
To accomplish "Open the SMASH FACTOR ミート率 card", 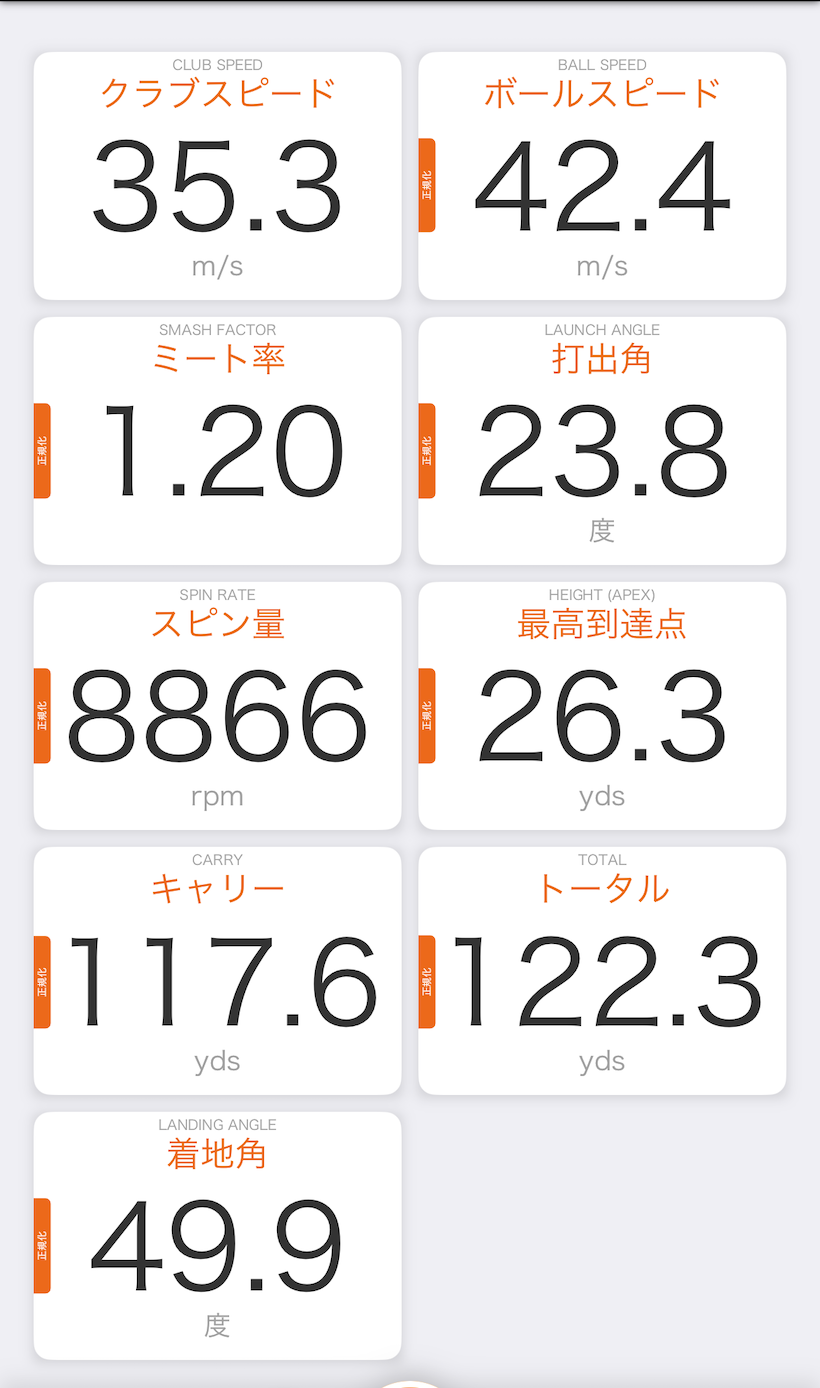I will 217,440.
